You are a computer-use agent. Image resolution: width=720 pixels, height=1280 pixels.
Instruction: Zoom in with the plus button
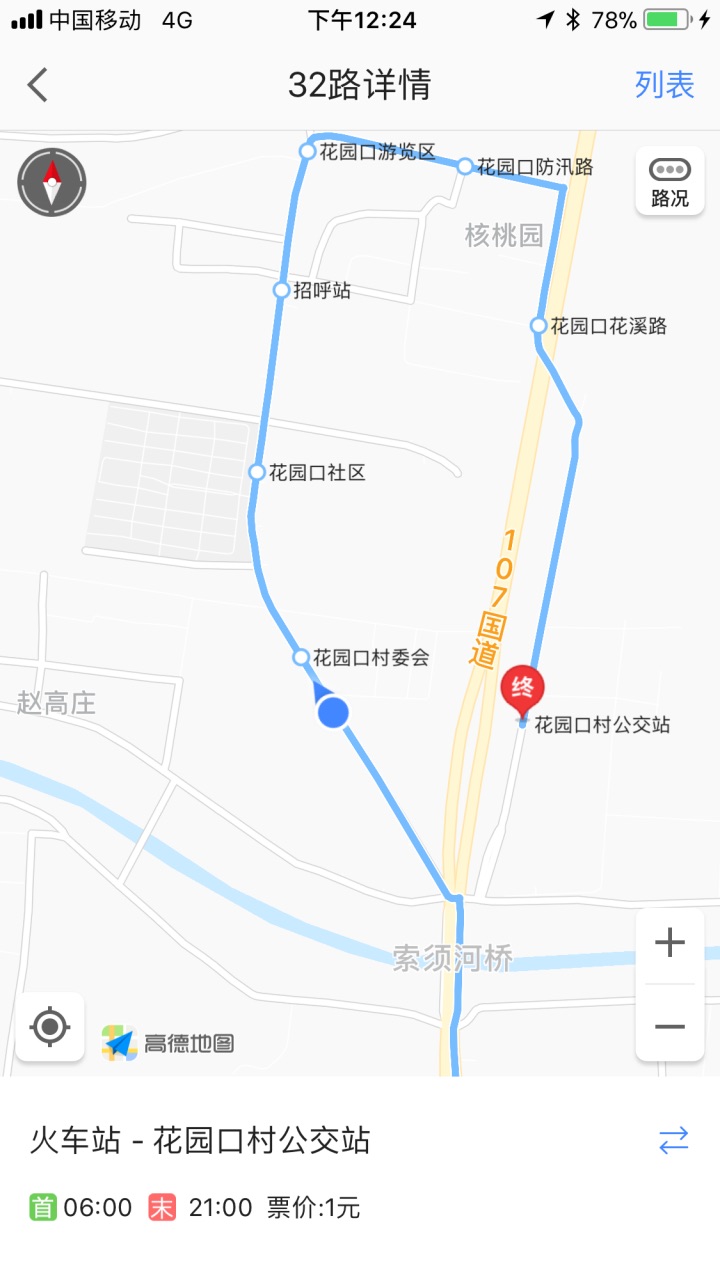pos(669,943)
